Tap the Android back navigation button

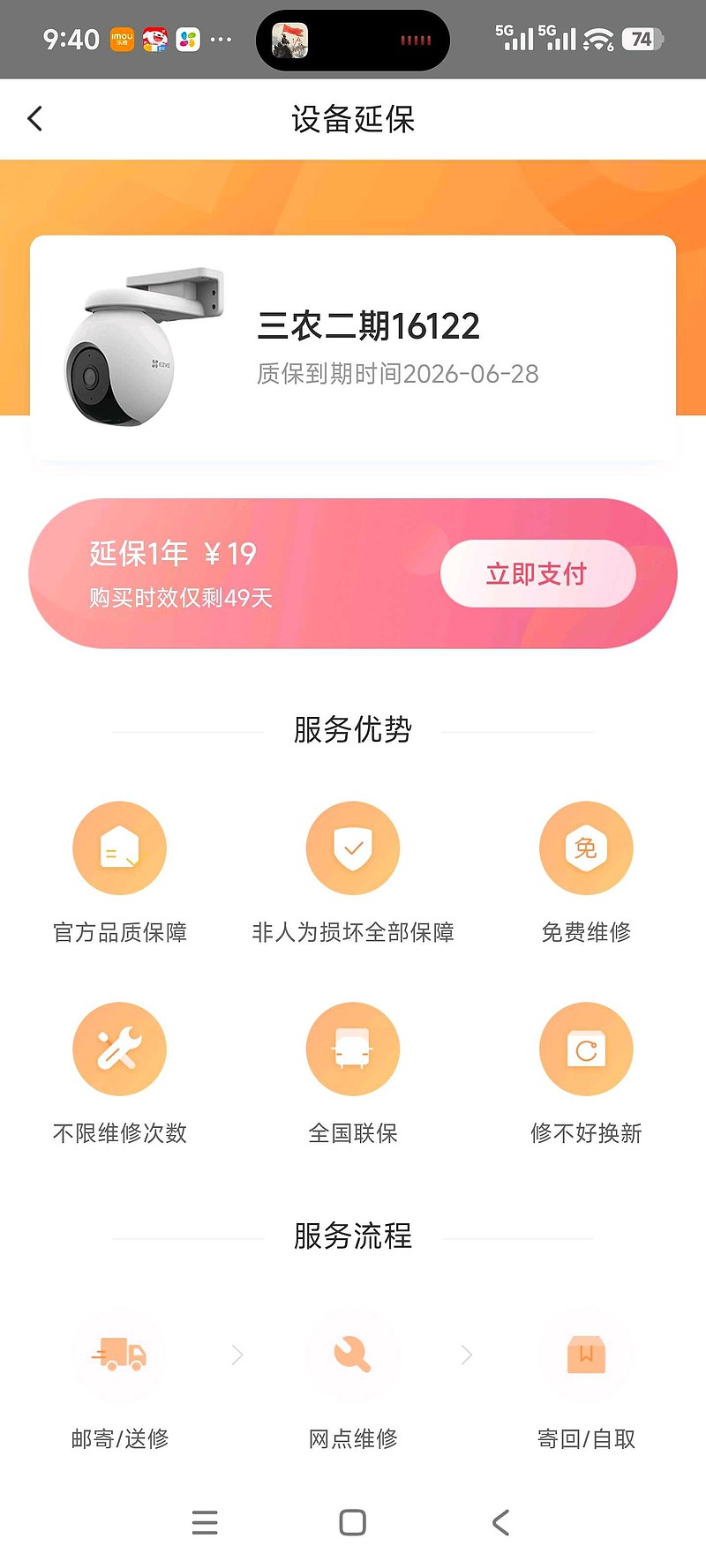click(500, 1522)
